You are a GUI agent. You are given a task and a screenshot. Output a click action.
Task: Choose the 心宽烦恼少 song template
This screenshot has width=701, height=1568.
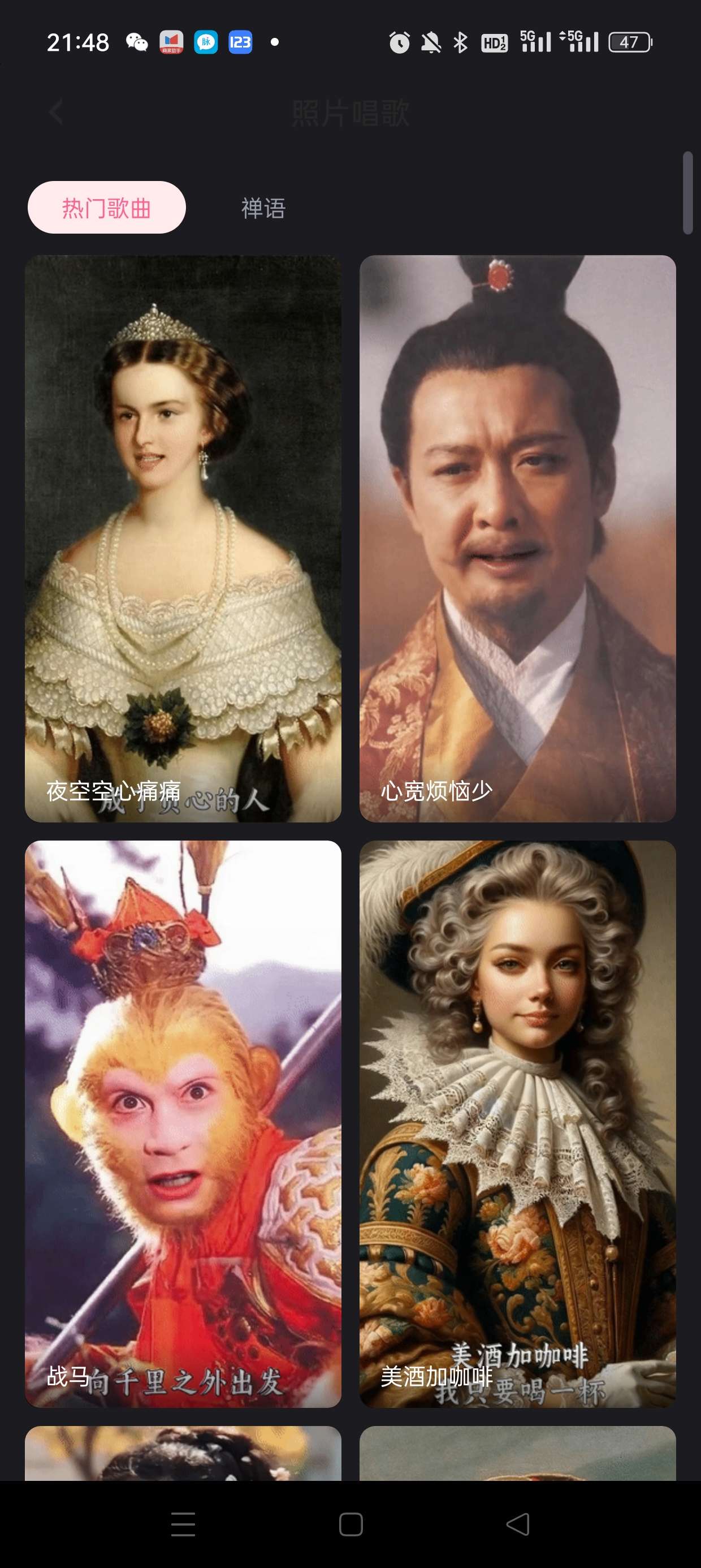(517, 538)
